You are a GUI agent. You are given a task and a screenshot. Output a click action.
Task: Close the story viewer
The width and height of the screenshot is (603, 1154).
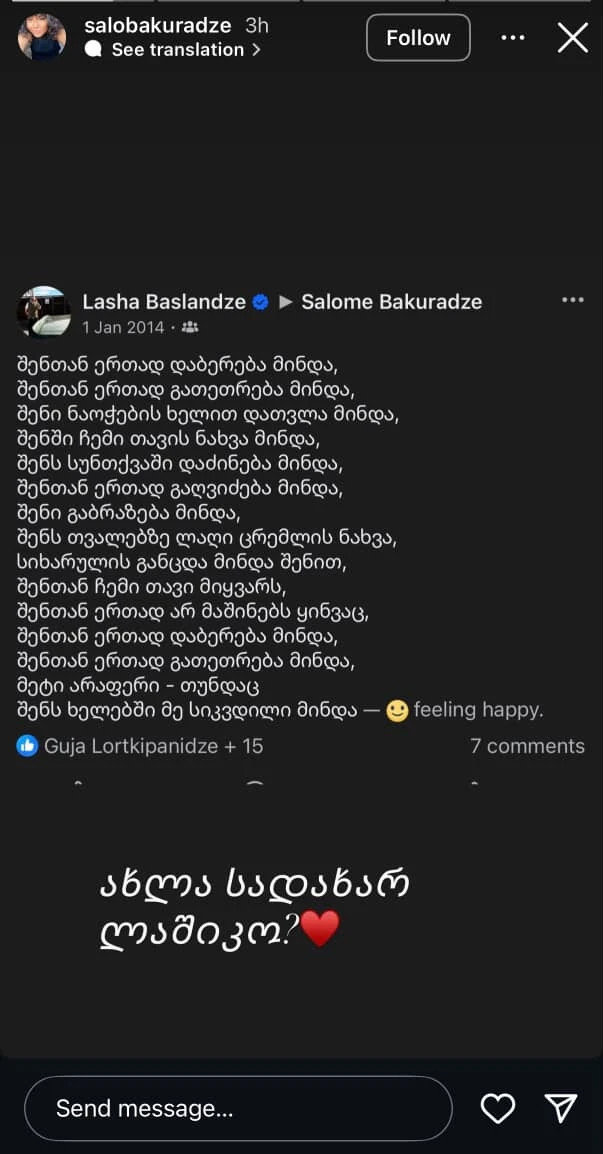point(572,38)
